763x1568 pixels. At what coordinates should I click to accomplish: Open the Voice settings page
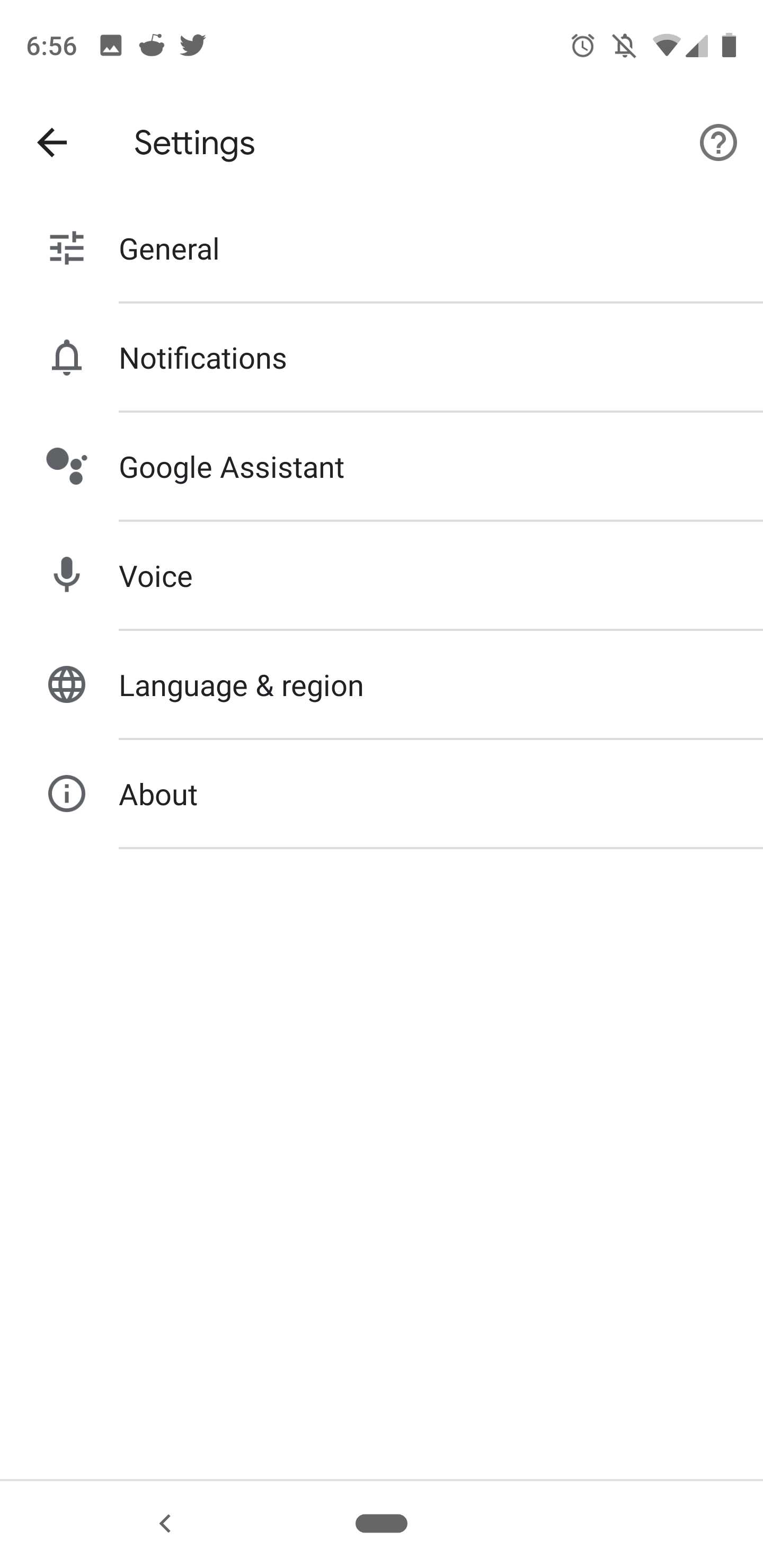pos(155,576)
